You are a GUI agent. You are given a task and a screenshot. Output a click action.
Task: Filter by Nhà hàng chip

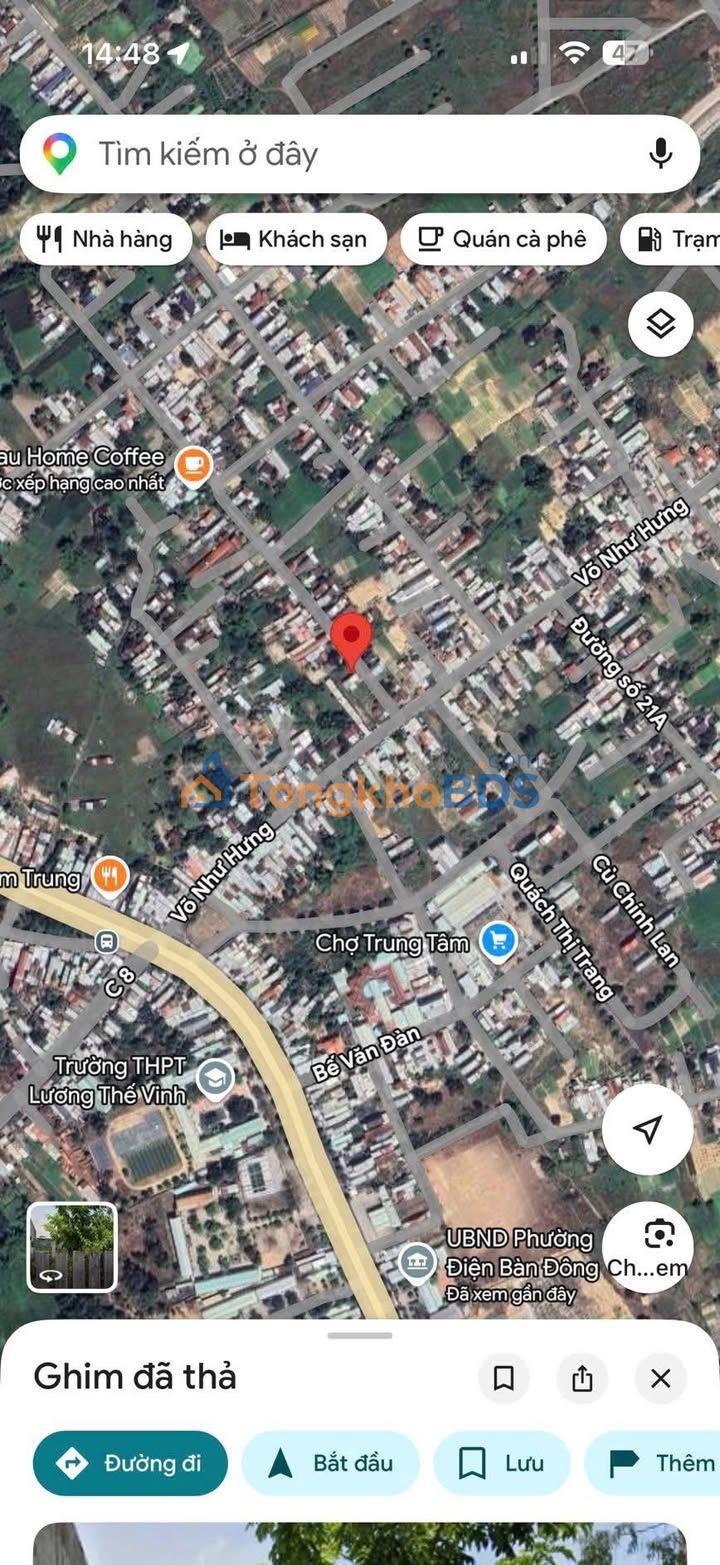pos(105,239)
